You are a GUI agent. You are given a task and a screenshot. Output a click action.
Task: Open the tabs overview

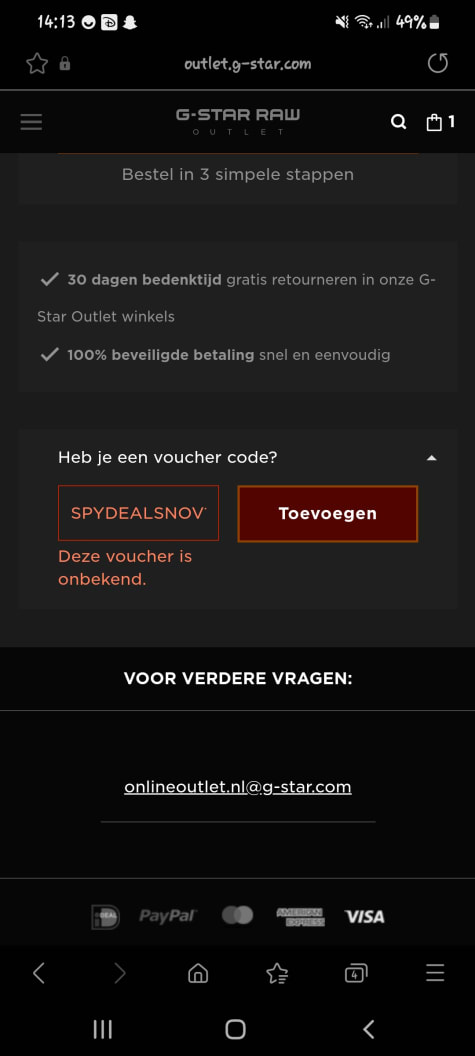[356, 972]
